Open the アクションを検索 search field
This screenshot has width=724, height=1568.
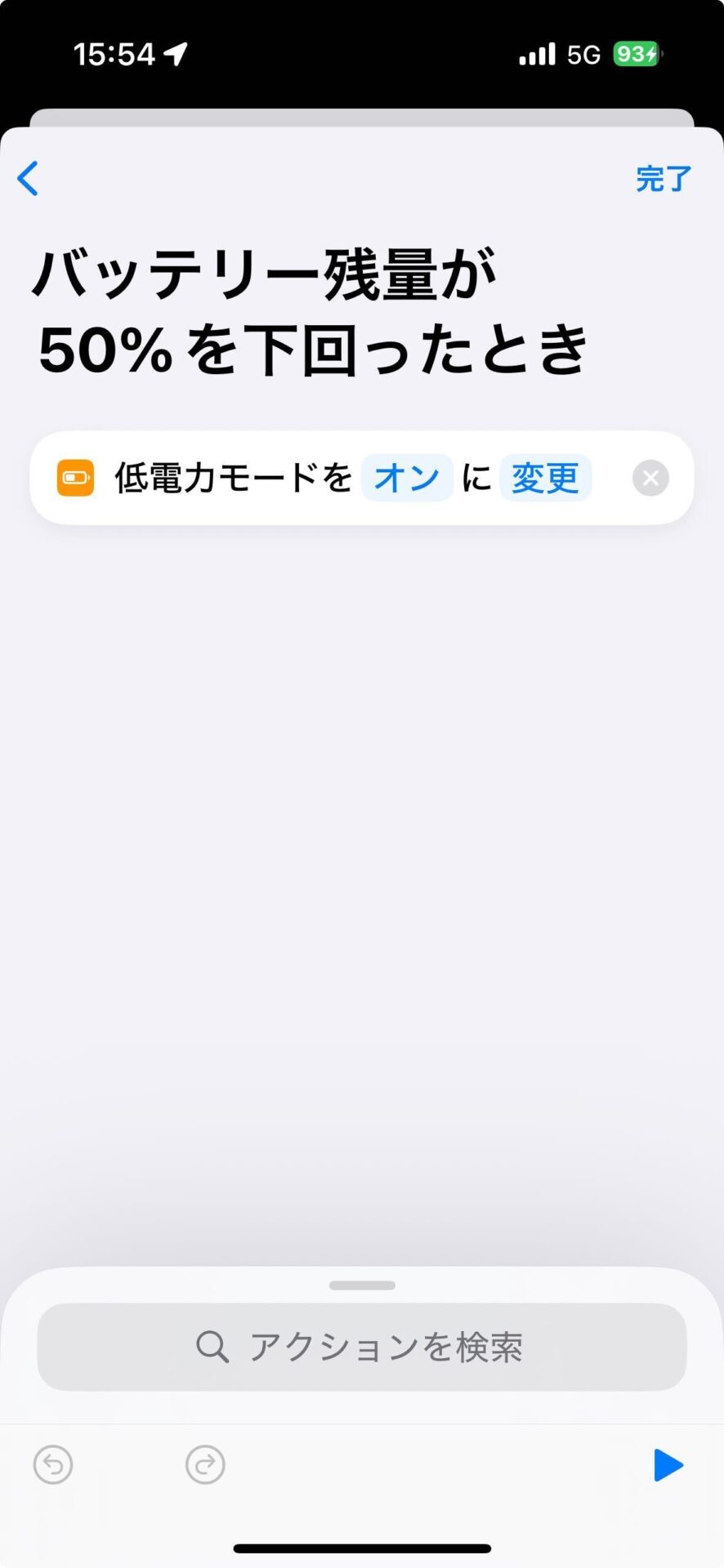(x=361, y=1347)
